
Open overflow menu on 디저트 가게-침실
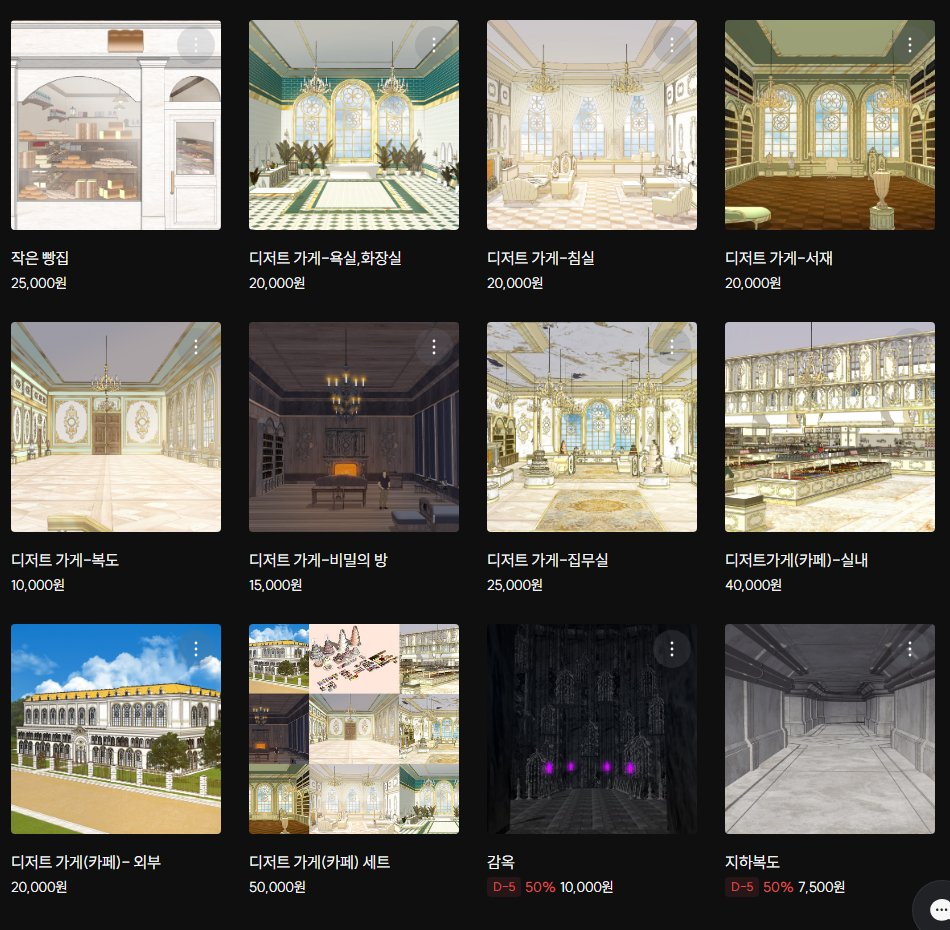coord(672,45)
